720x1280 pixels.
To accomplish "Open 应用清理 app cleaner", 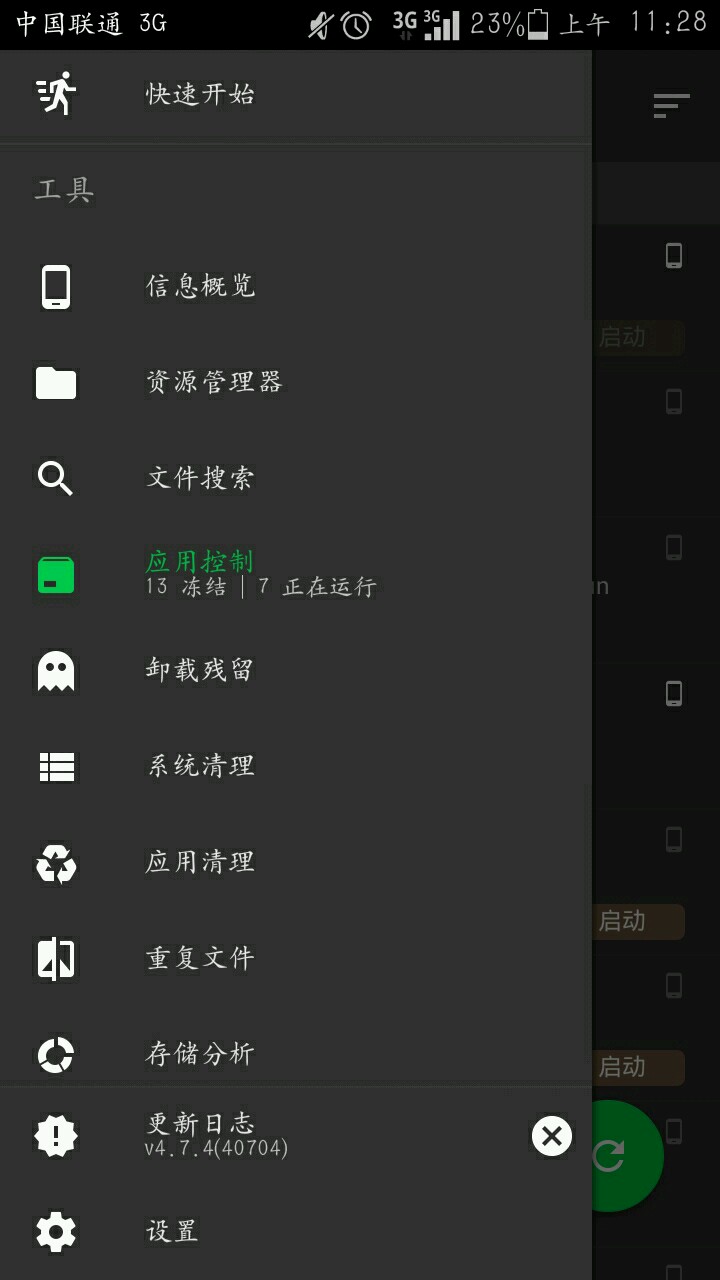I will 296,862.
